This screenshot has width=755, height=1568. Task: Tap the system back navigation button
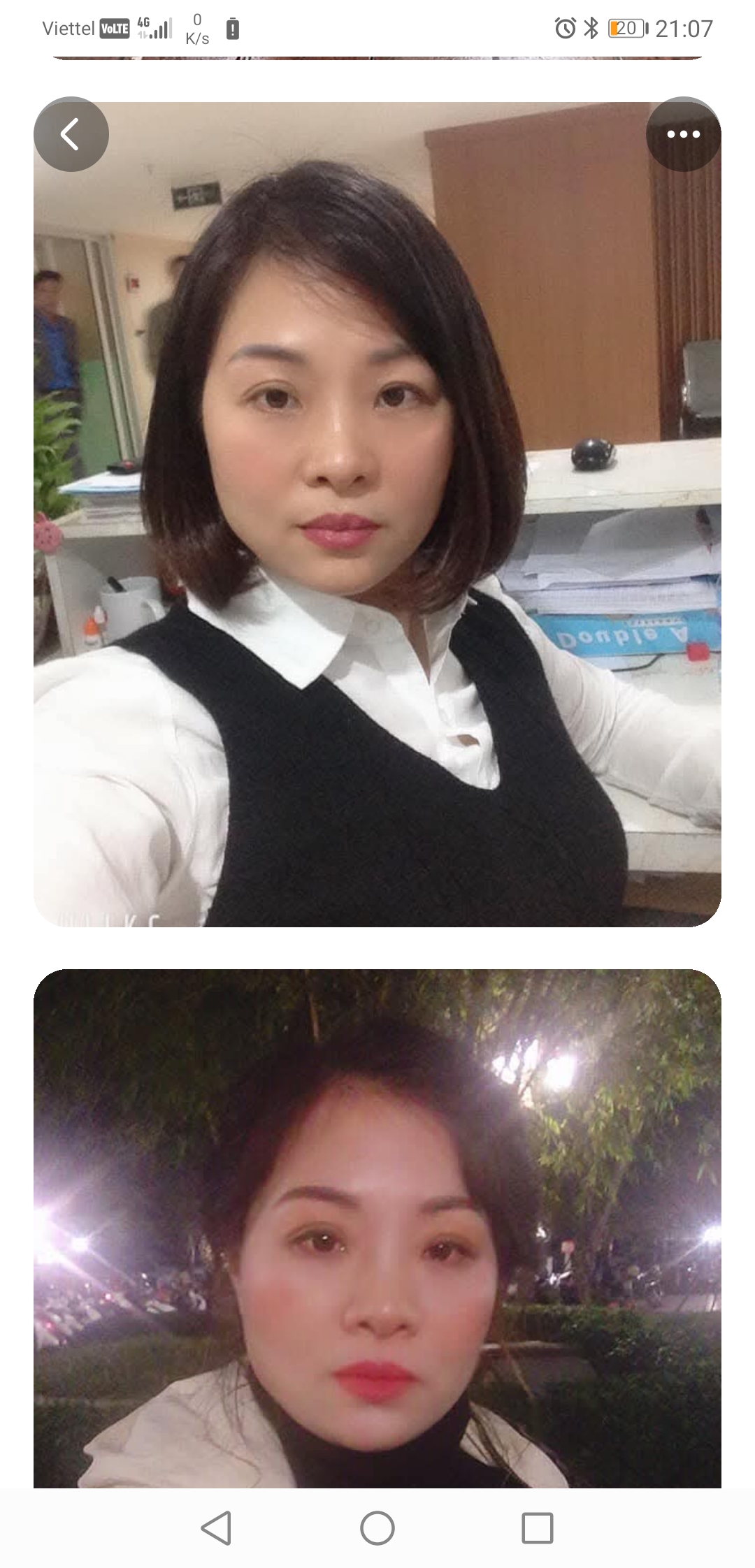click(x=217, y=1528)
